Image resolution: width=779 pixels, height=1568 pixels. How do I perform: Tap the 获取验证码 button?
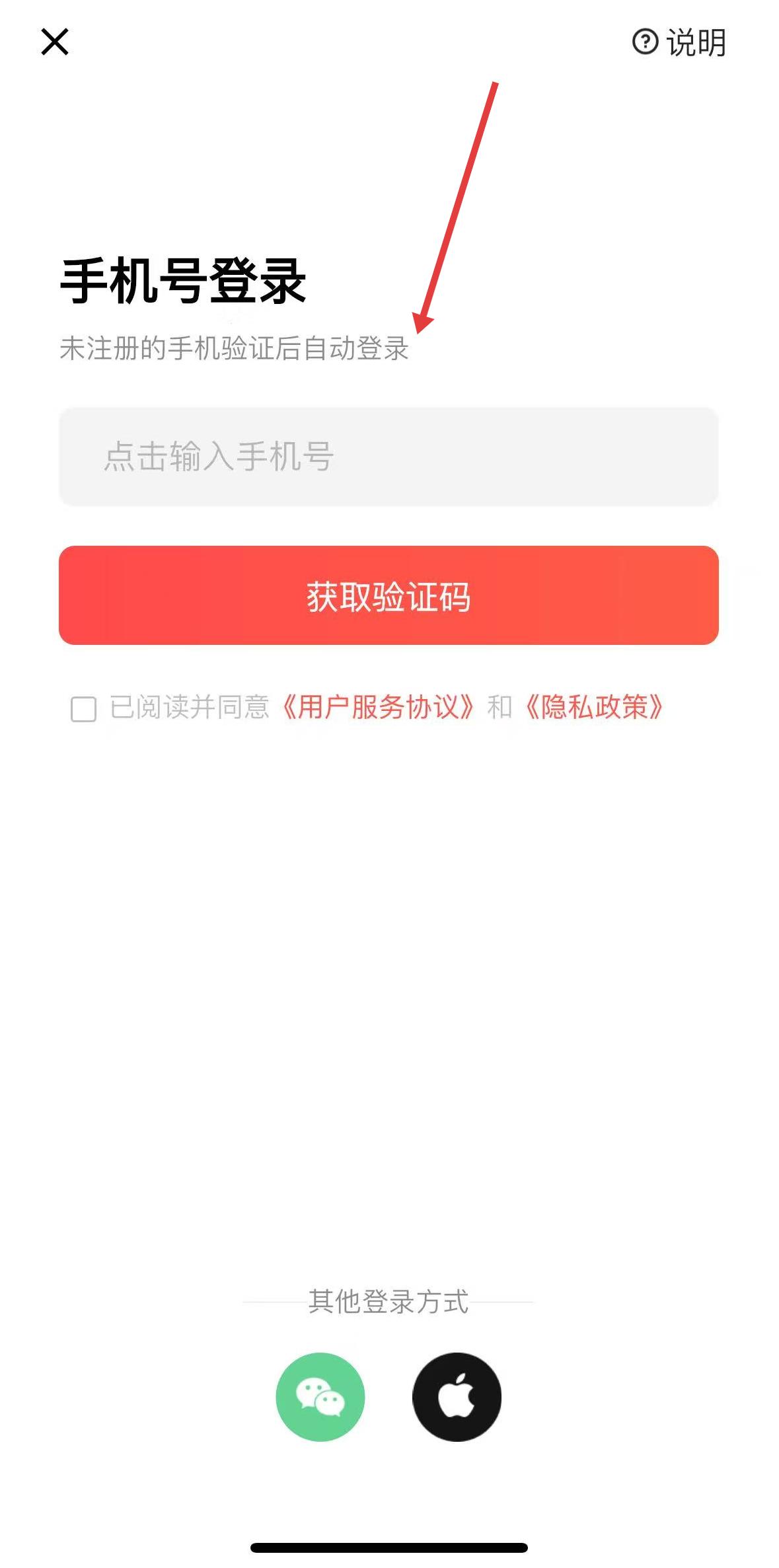click(x=389, y=595)
